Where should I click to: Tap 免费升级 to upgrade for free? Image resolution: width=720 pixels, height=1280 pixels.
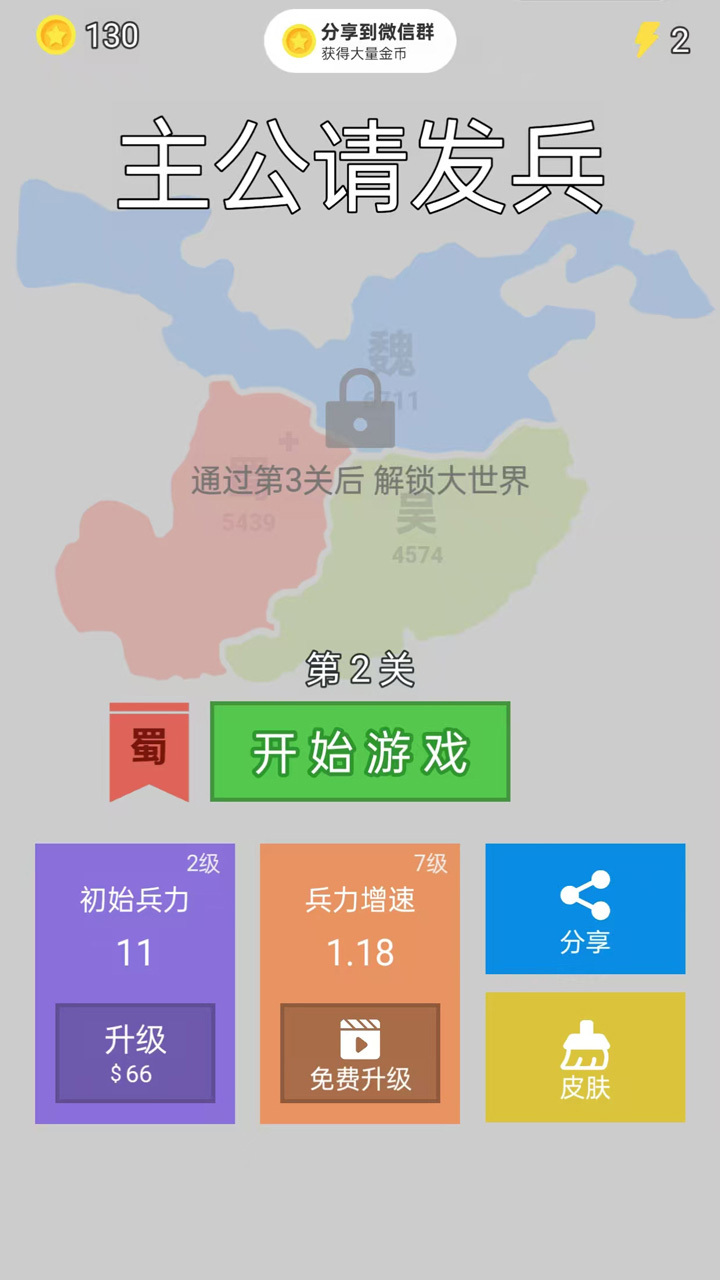click(x=359, y=1055)
